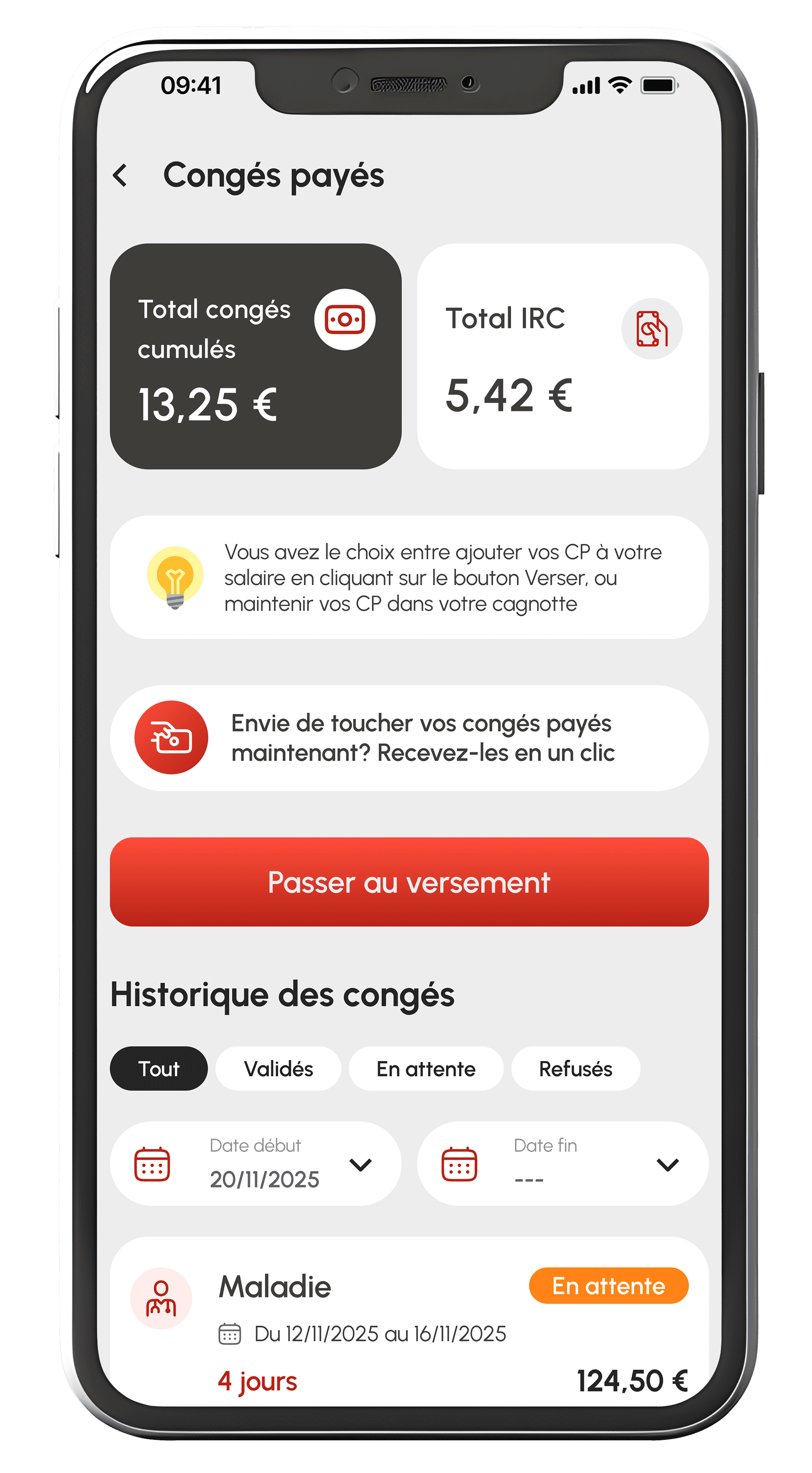Show En attente leave requests

pyautogui.click(x=426, y=1069)
